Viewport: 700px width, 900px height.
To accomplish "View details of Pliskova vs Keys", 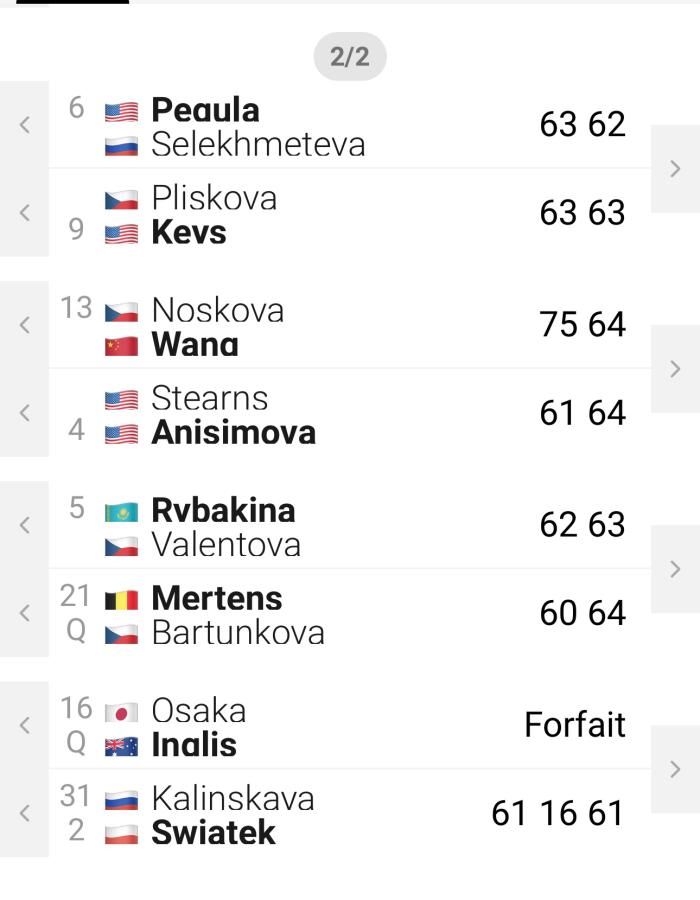I will click(350, 213).
